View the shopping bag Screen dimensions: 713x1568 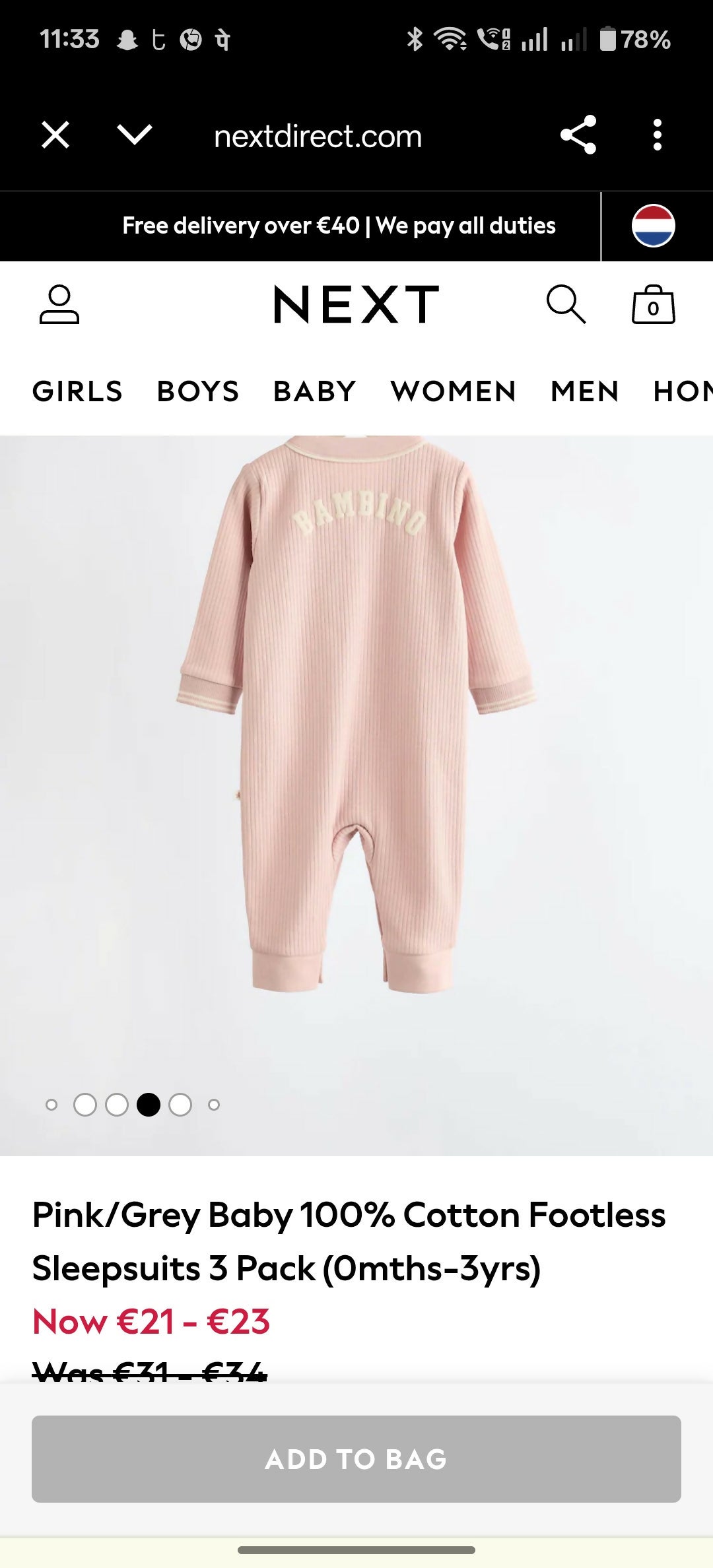pos(653,305)
